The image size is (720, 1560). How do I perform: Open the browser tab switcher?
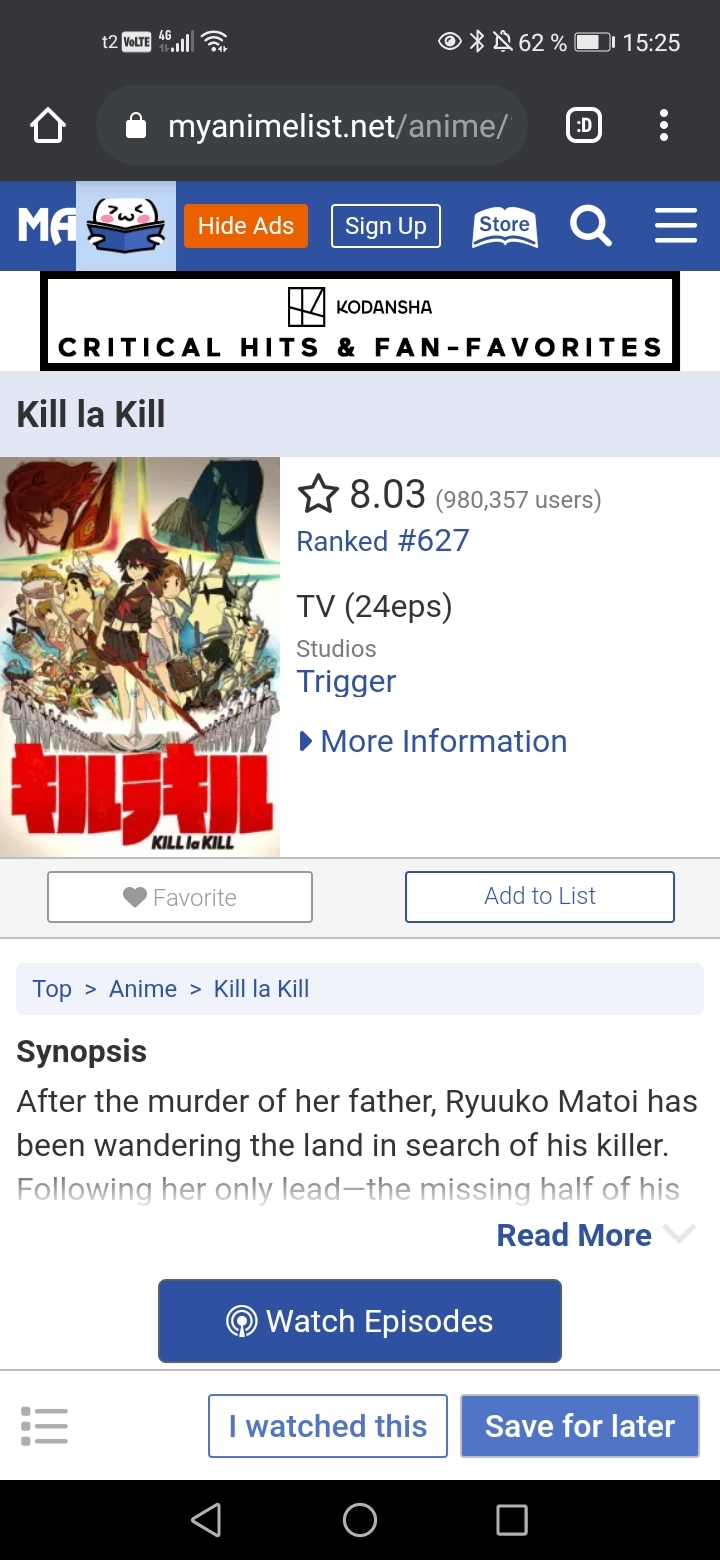[x=585, y=126]
